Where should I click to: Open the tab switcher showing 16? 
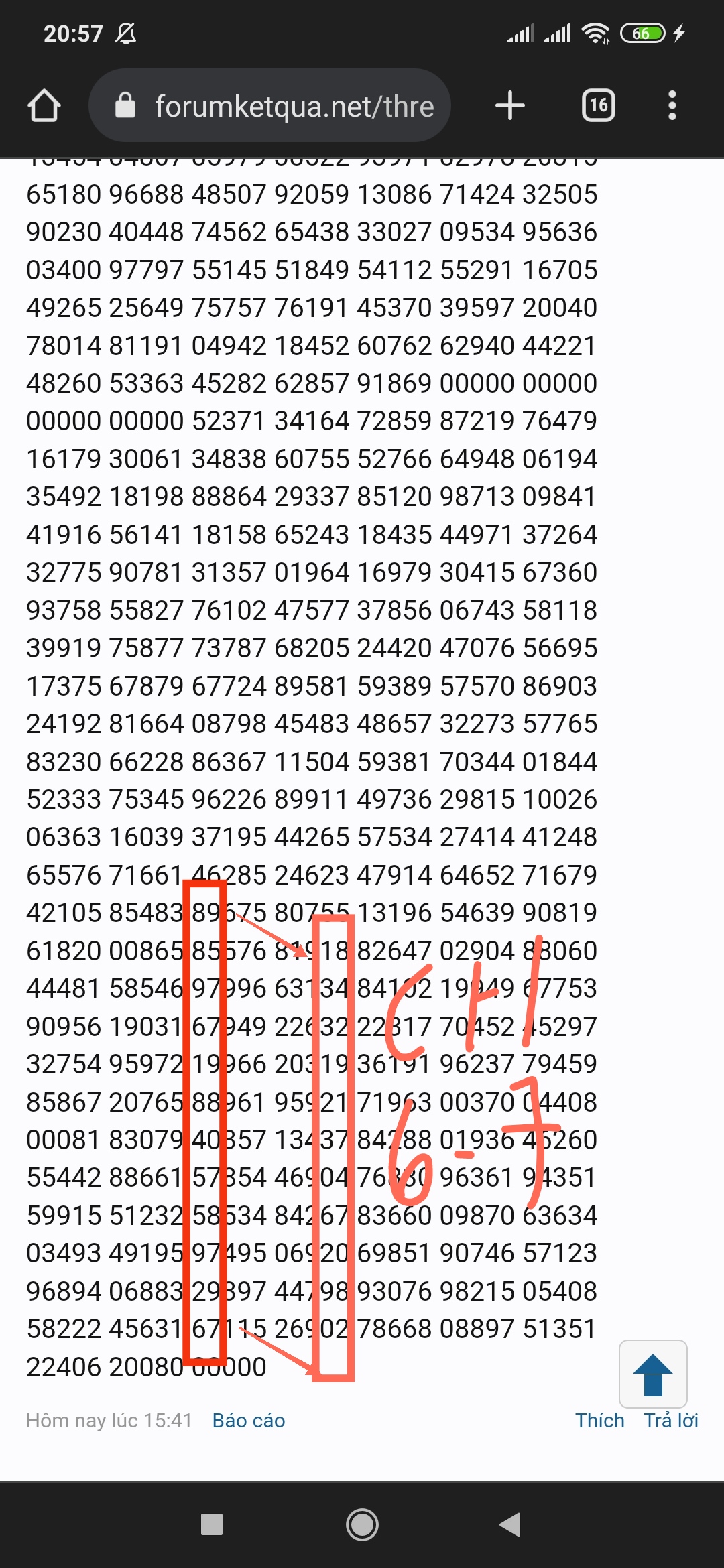click(x=598, y=106)
